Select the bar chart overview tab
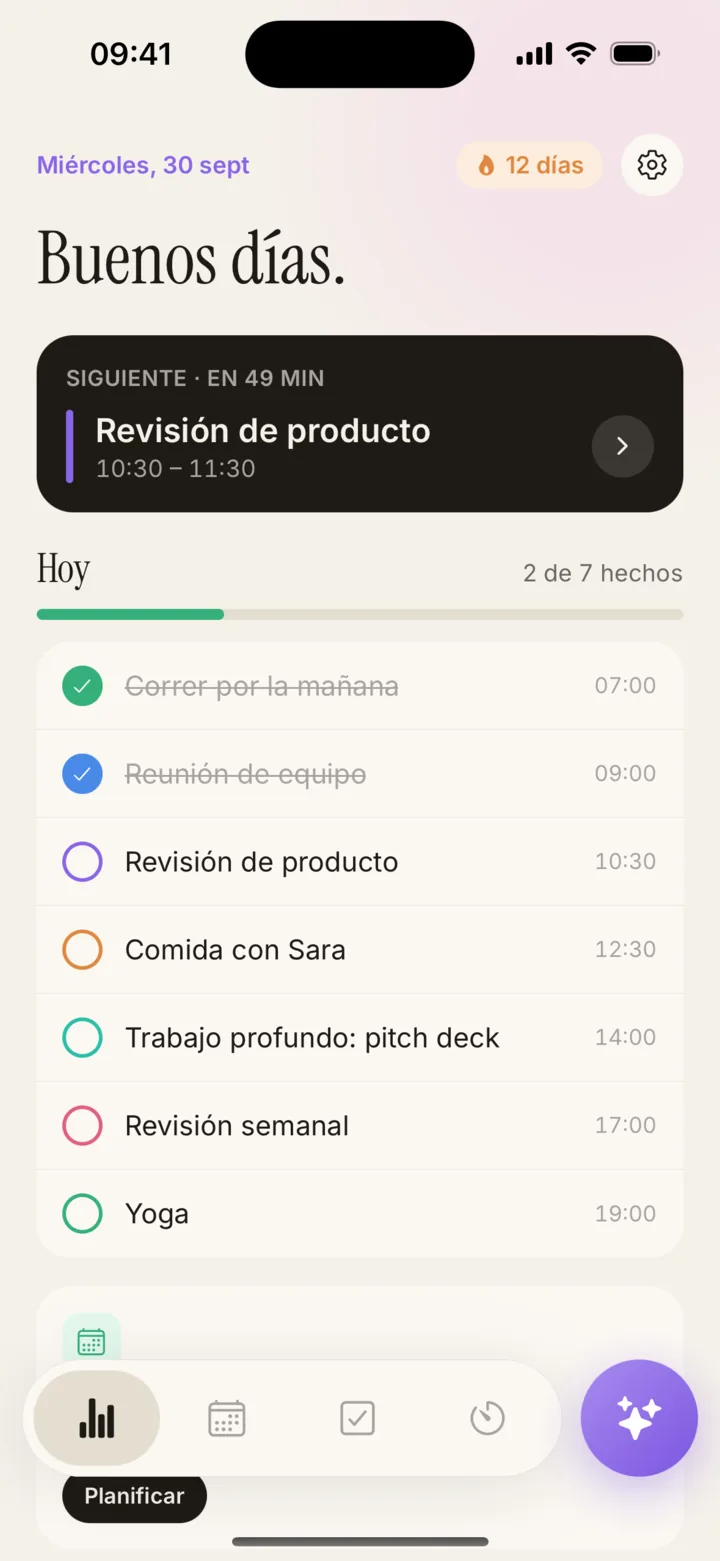The height and width of the screenshot is (1561, 720). click(97, 1418)
